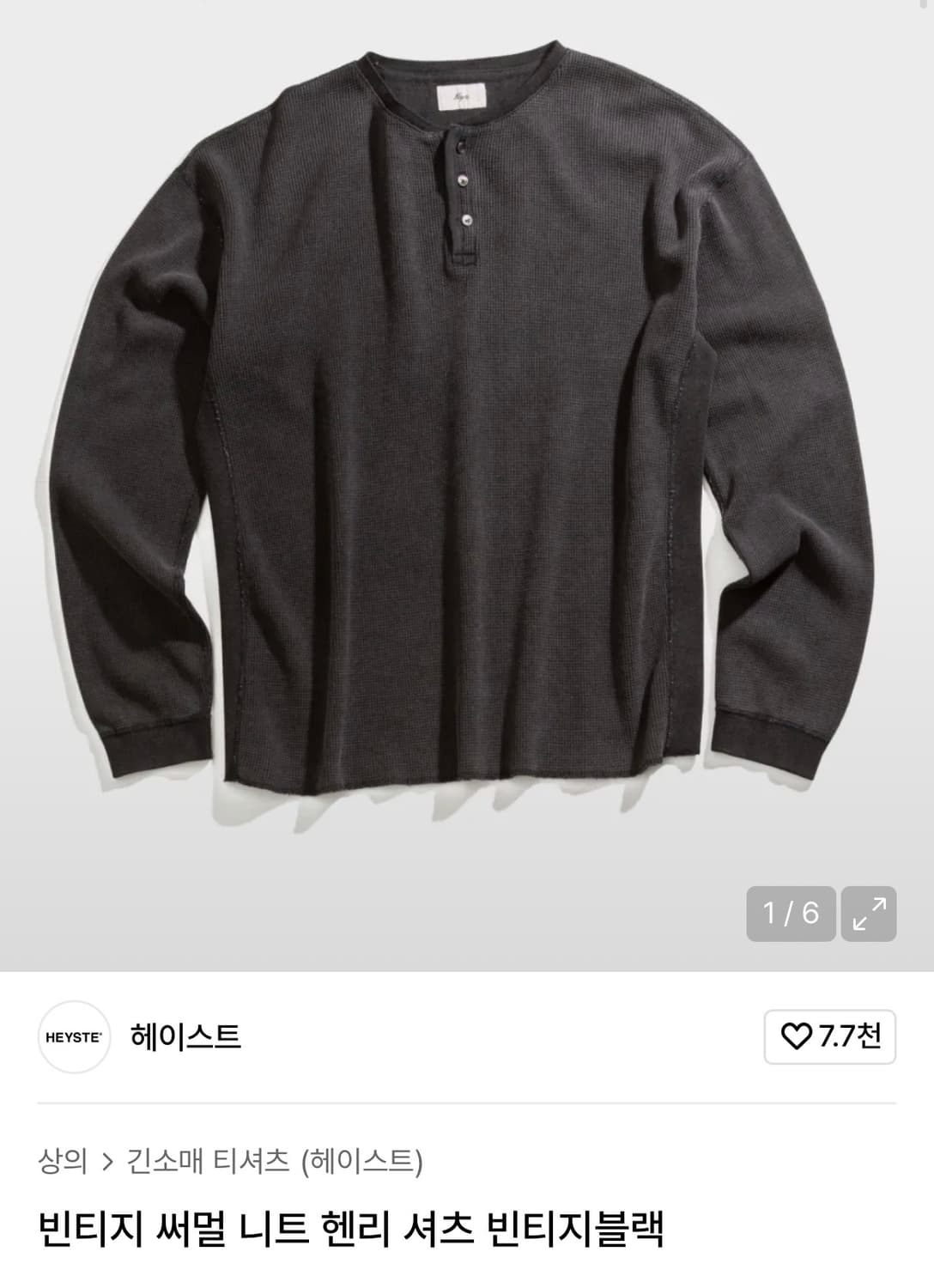934x1288 pixels.
Task: Click the henley shirt product photo
Action: tap(467, 429)
